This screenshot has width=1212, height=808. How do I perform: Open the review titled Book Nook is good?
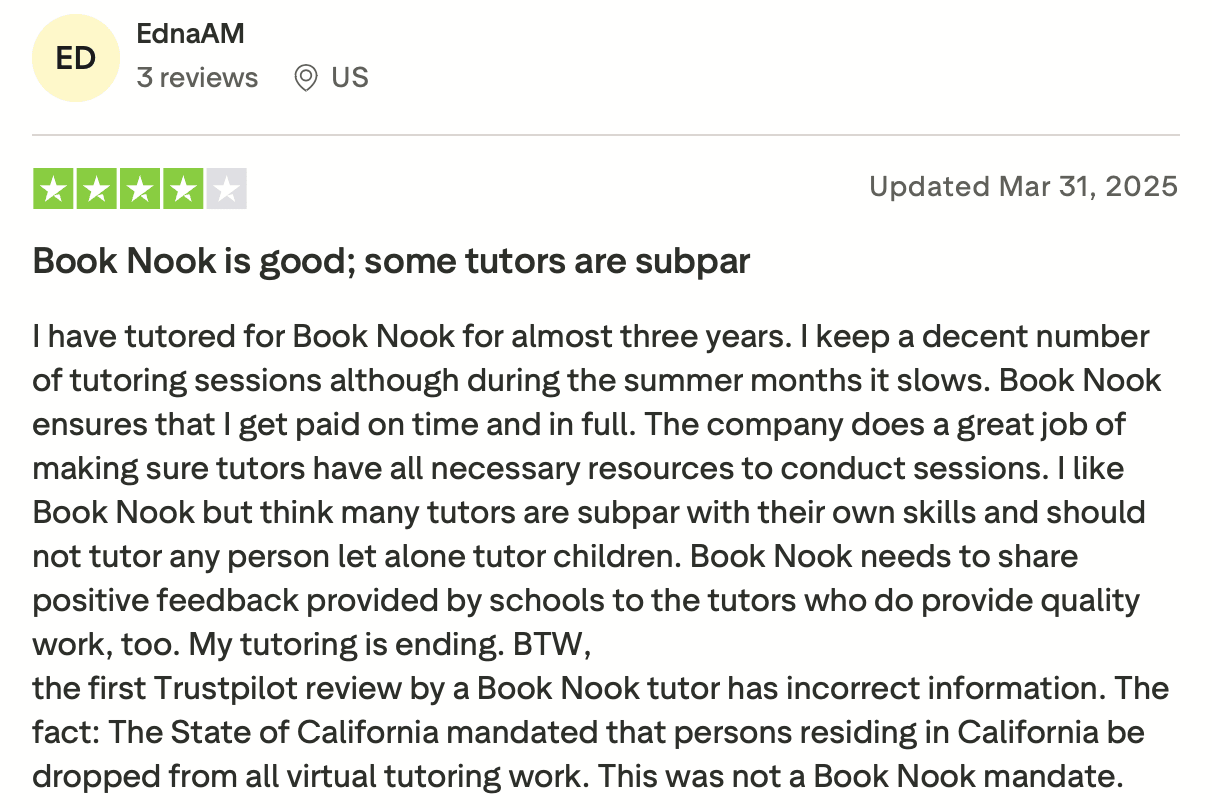(391, 261)
